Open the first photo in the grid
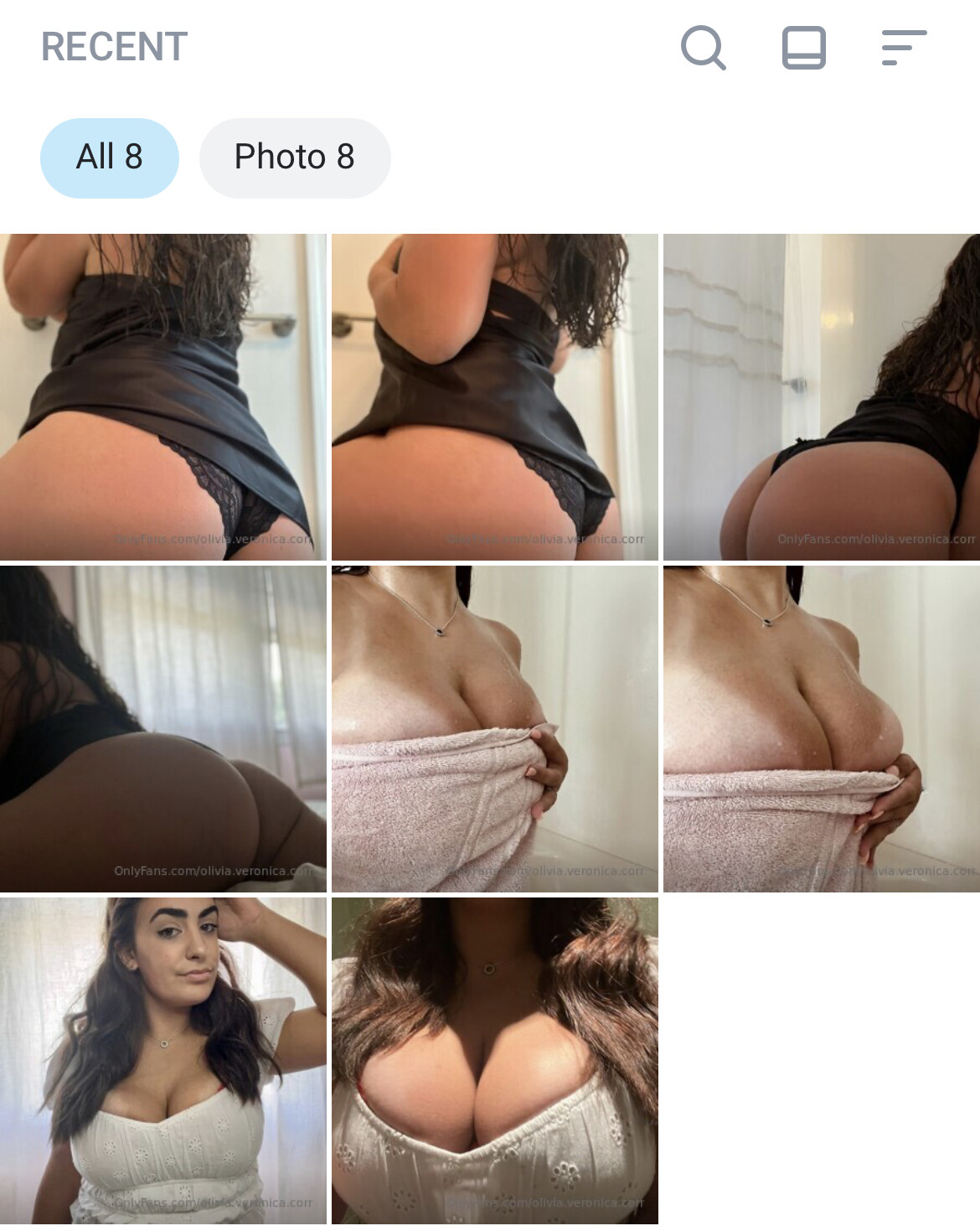The image size is (980, 1231). [x=163, y=397]
